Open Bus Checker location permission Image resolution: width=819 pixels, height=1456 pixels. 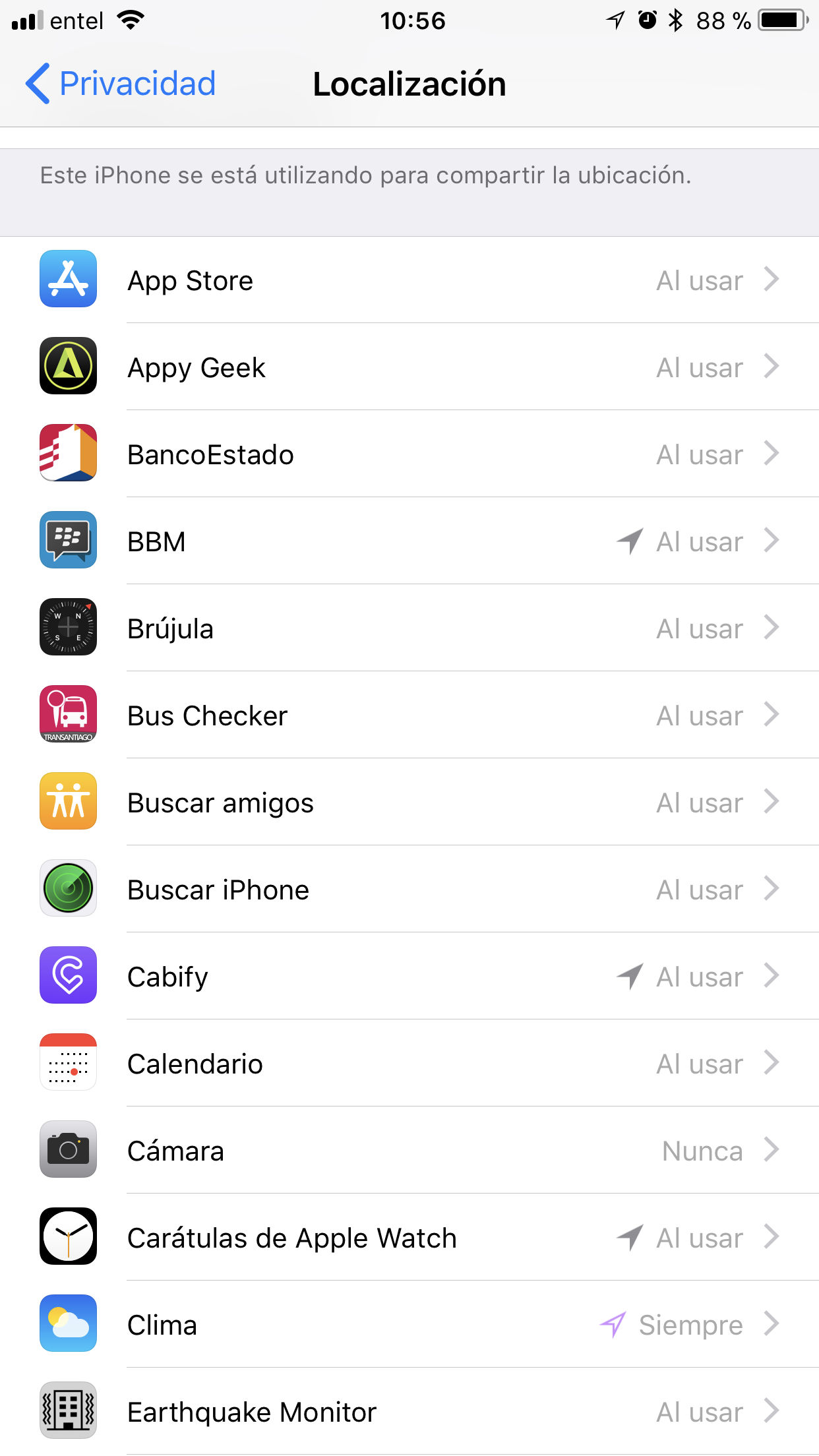point(409,715)
